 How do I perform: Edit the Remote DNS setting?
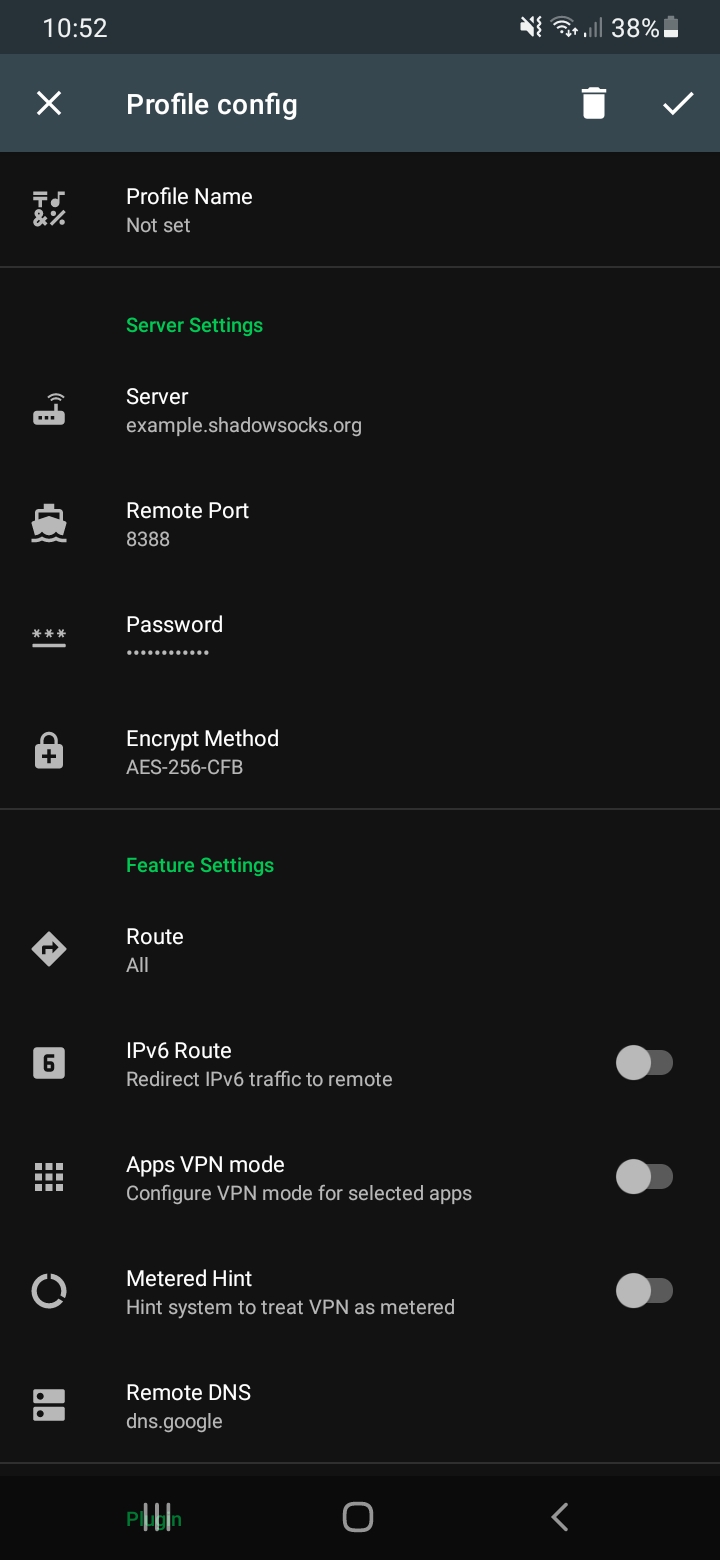(360, 1406)
